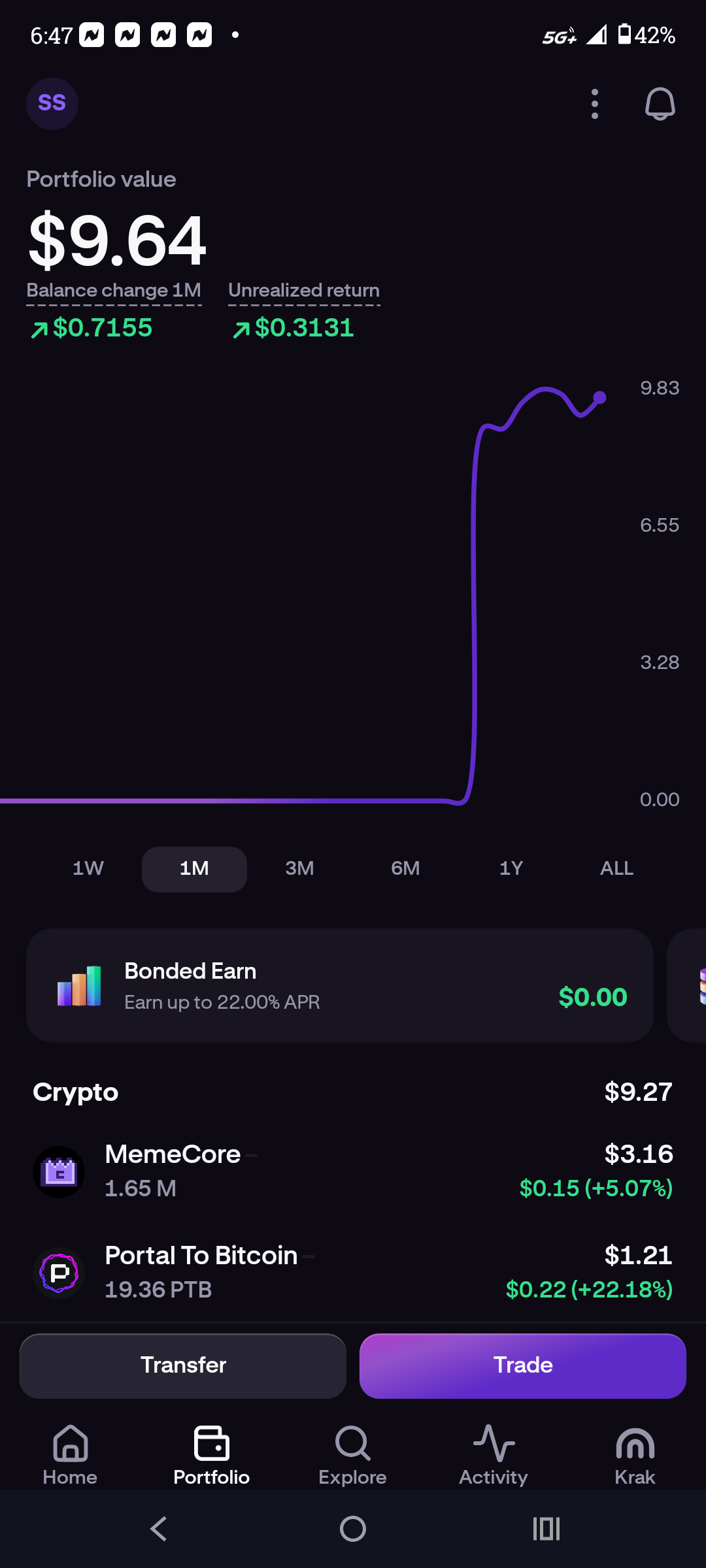Open the Krak tab

point(635,1456)
